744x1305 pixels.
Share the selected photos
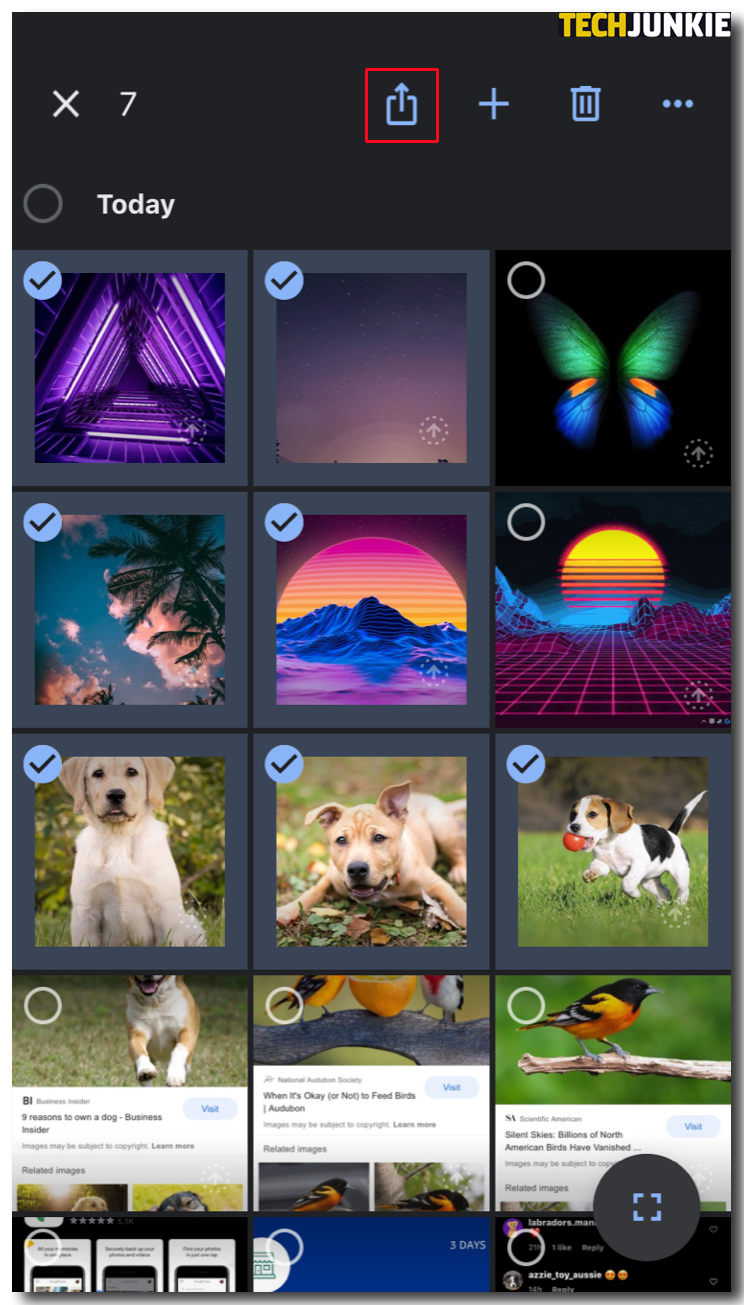coord(401,105)
